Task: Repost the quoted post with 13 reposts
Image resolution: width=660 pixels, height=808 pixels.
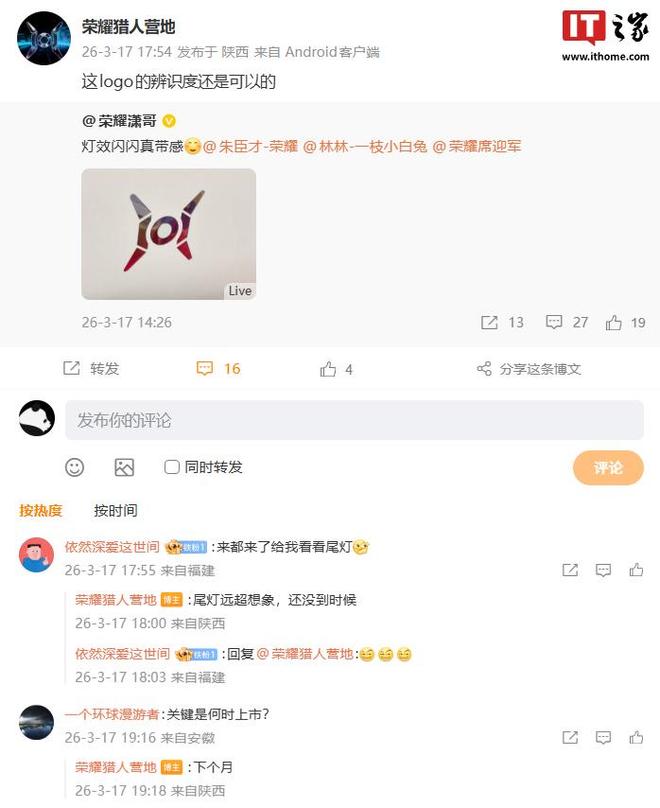Action: click(502, 322)
